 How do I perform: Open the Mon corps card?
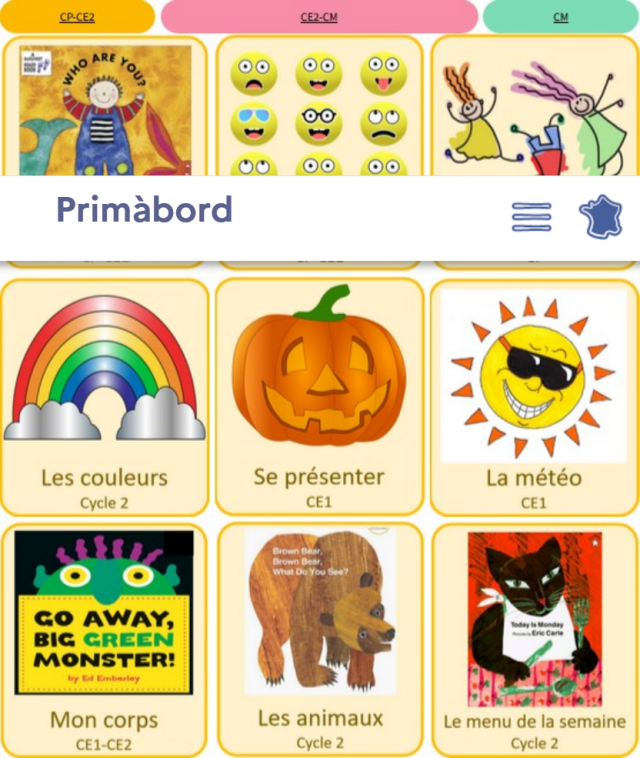tap(104, 640)
